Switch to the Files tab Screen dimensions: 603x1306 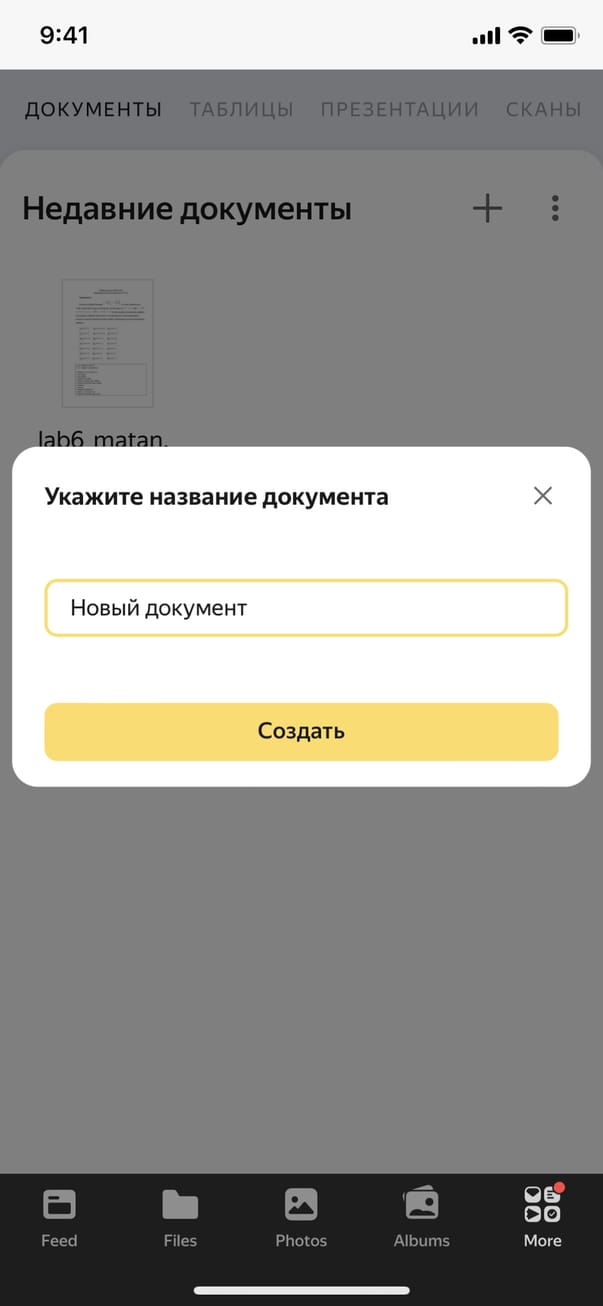180,1217
